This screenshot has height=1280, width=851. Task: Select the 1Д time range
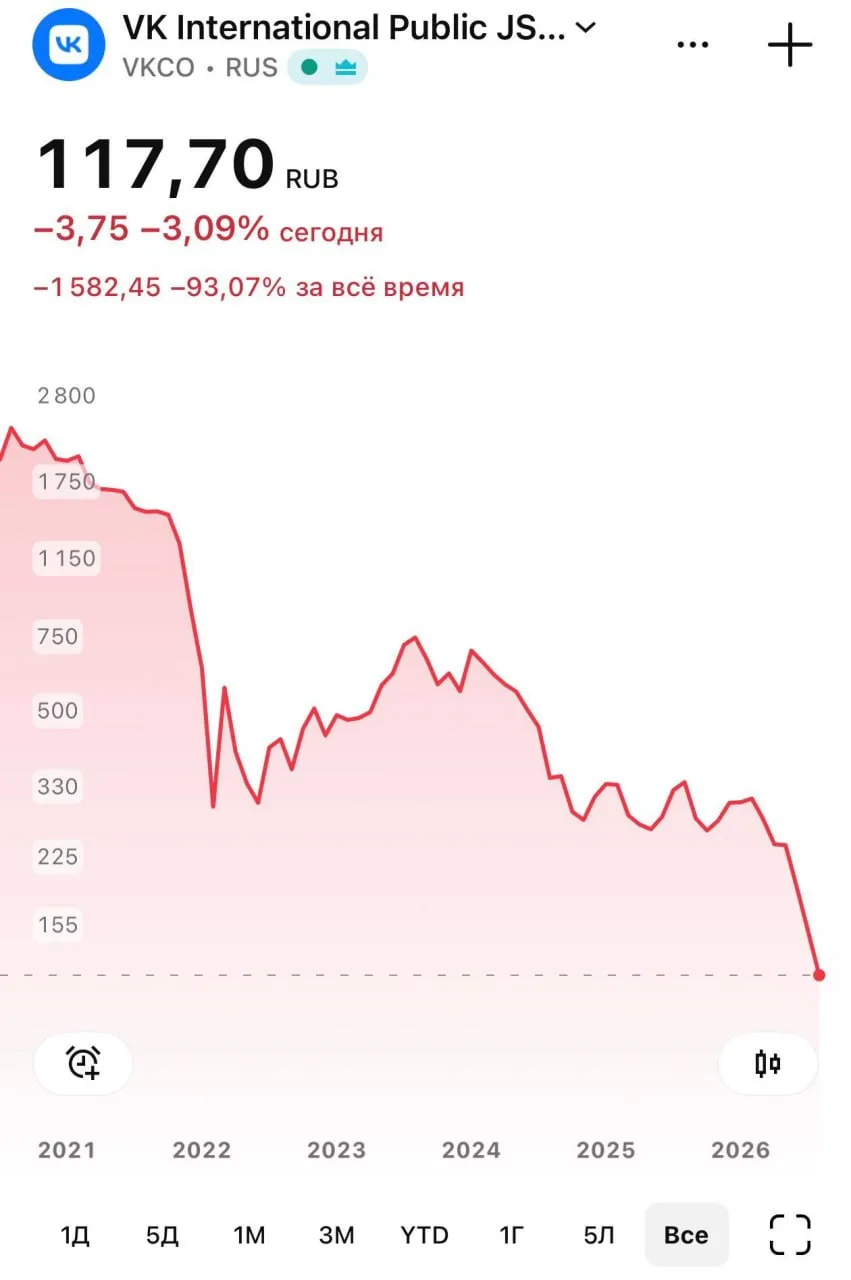pos(75,1235)
